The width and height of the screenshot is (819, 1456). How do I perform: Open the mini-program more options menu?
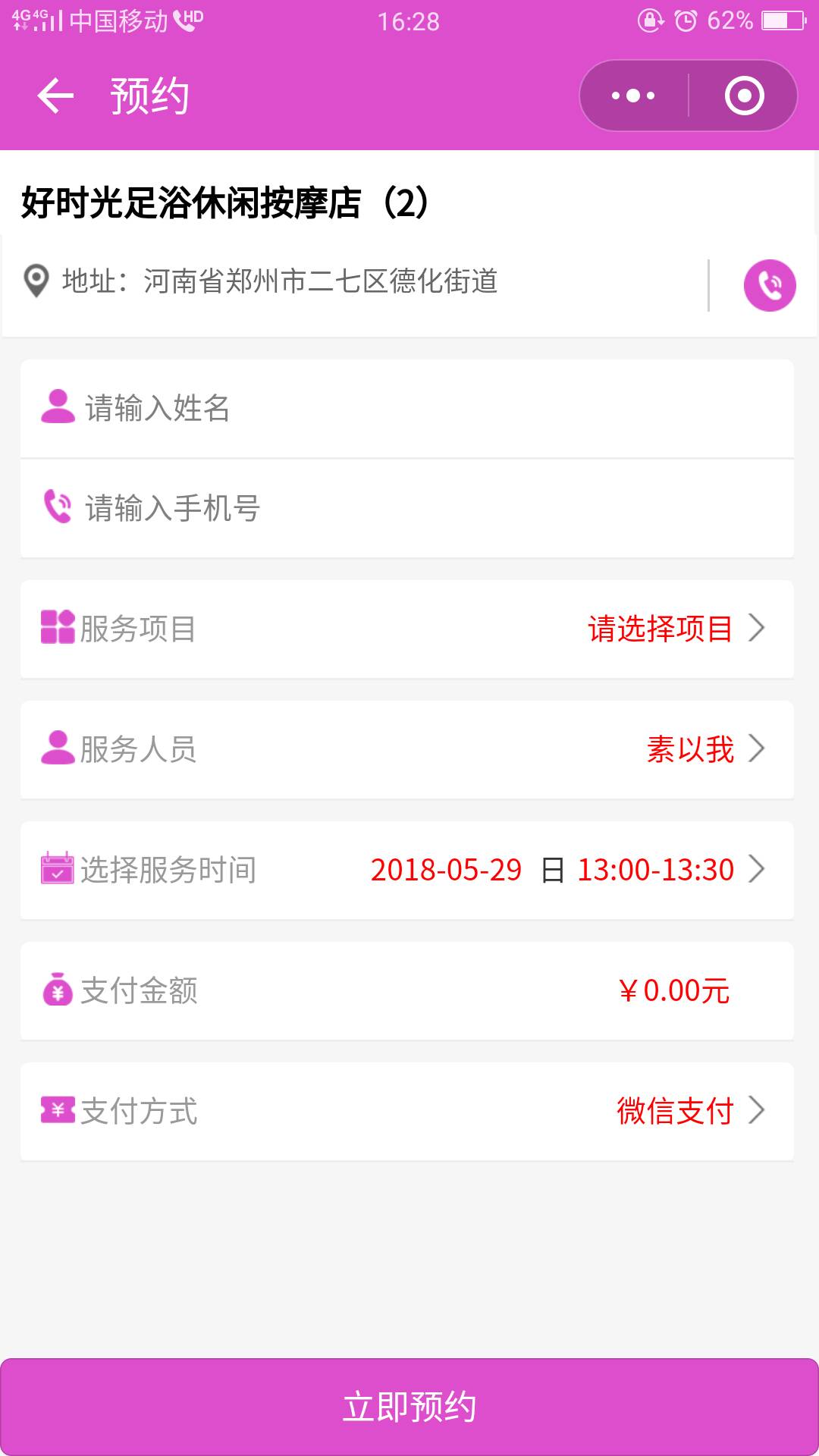click(634, 96)
